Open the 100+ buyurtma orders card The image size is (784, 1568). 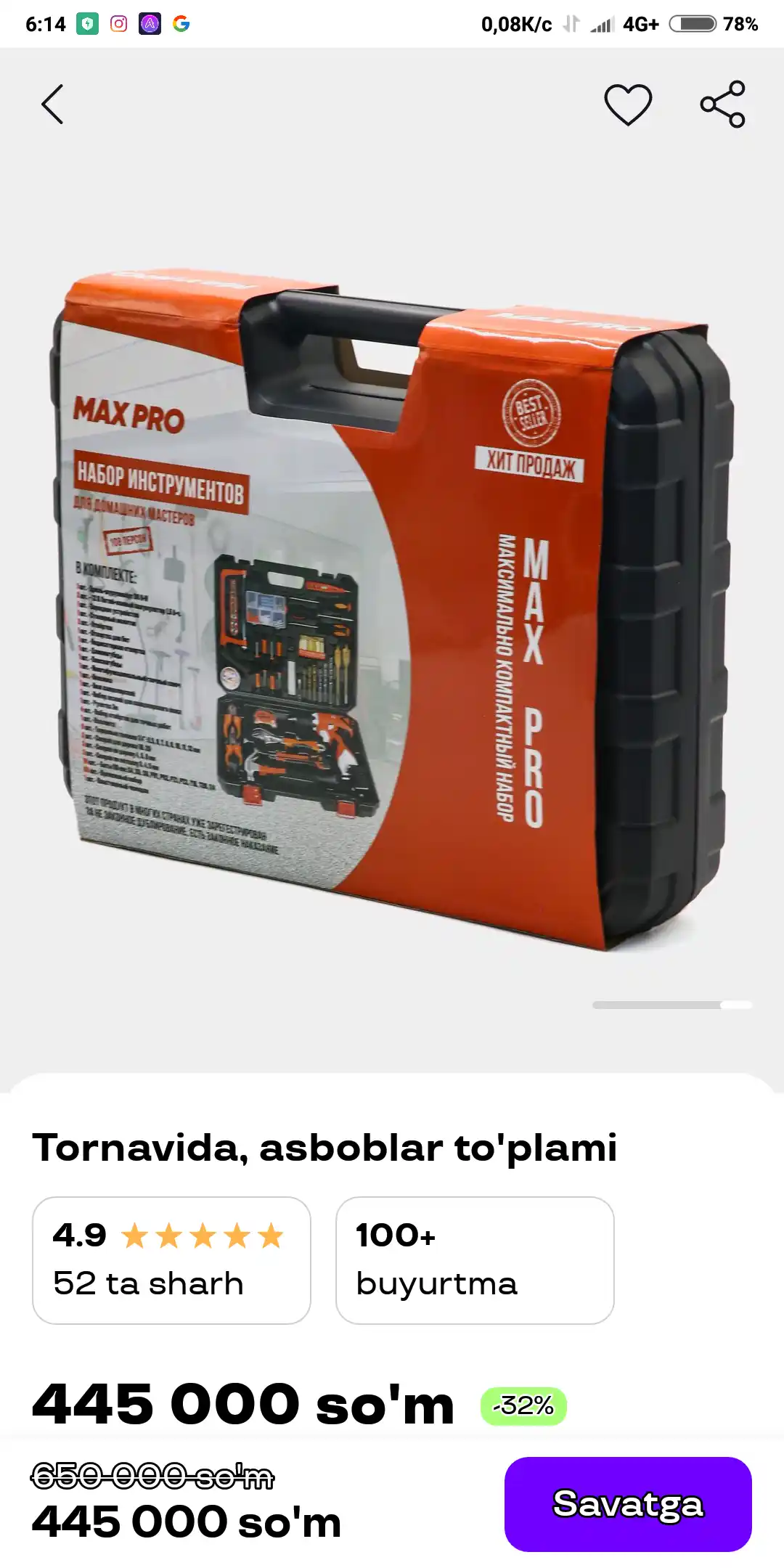(x=475, y=1260)
